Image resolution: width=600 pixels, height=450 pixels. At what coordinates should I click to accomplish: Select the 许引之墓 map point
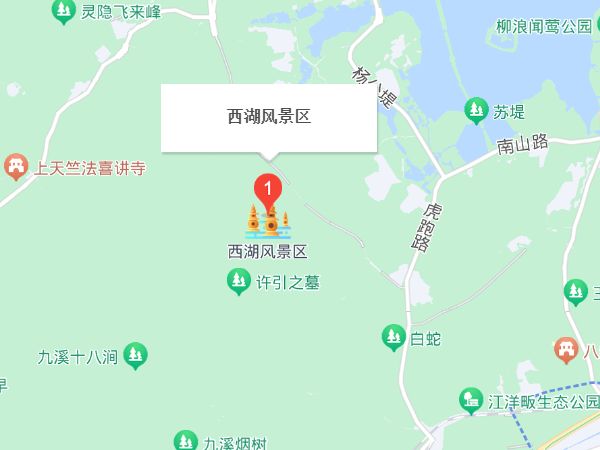pos(238,283)
